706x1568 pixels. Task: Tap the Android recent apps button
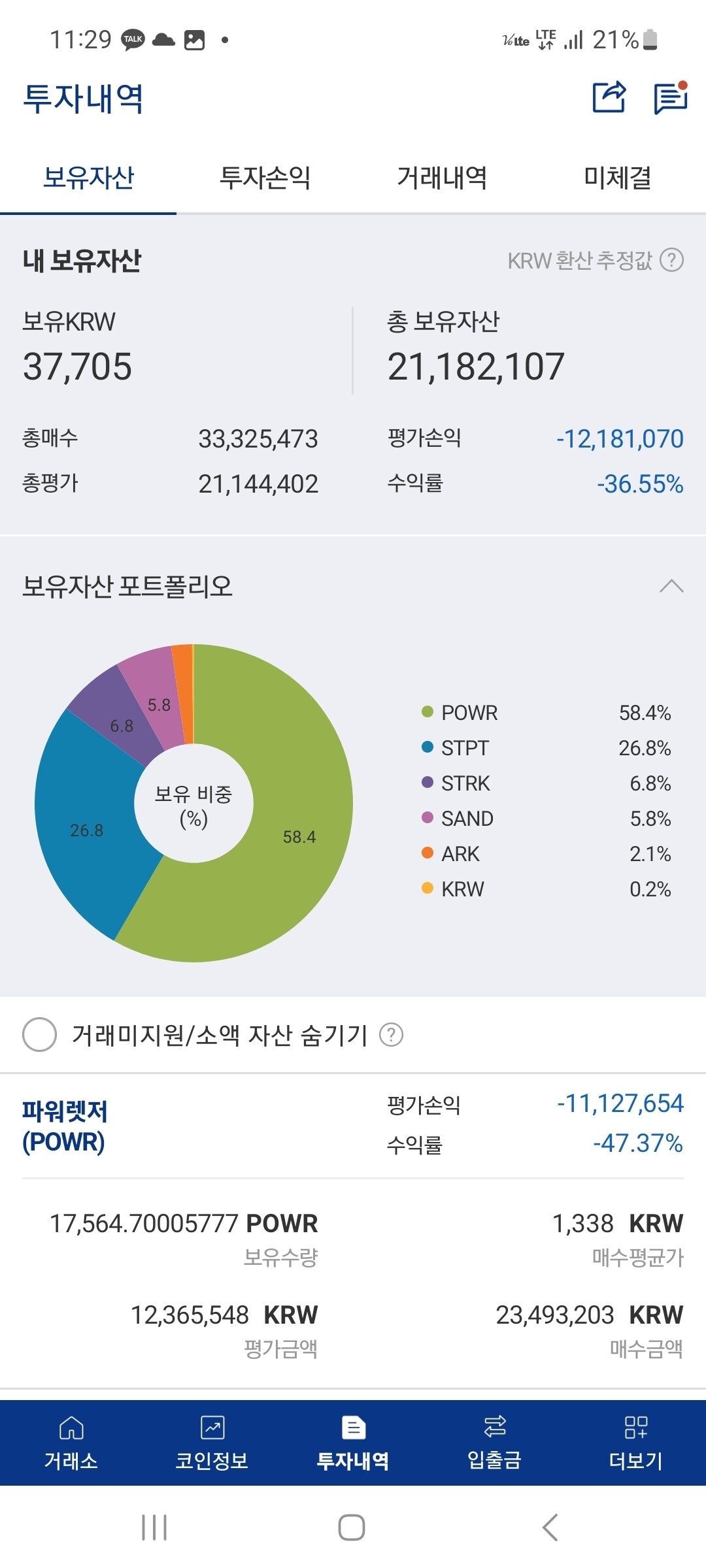[x=154, y=1529]
